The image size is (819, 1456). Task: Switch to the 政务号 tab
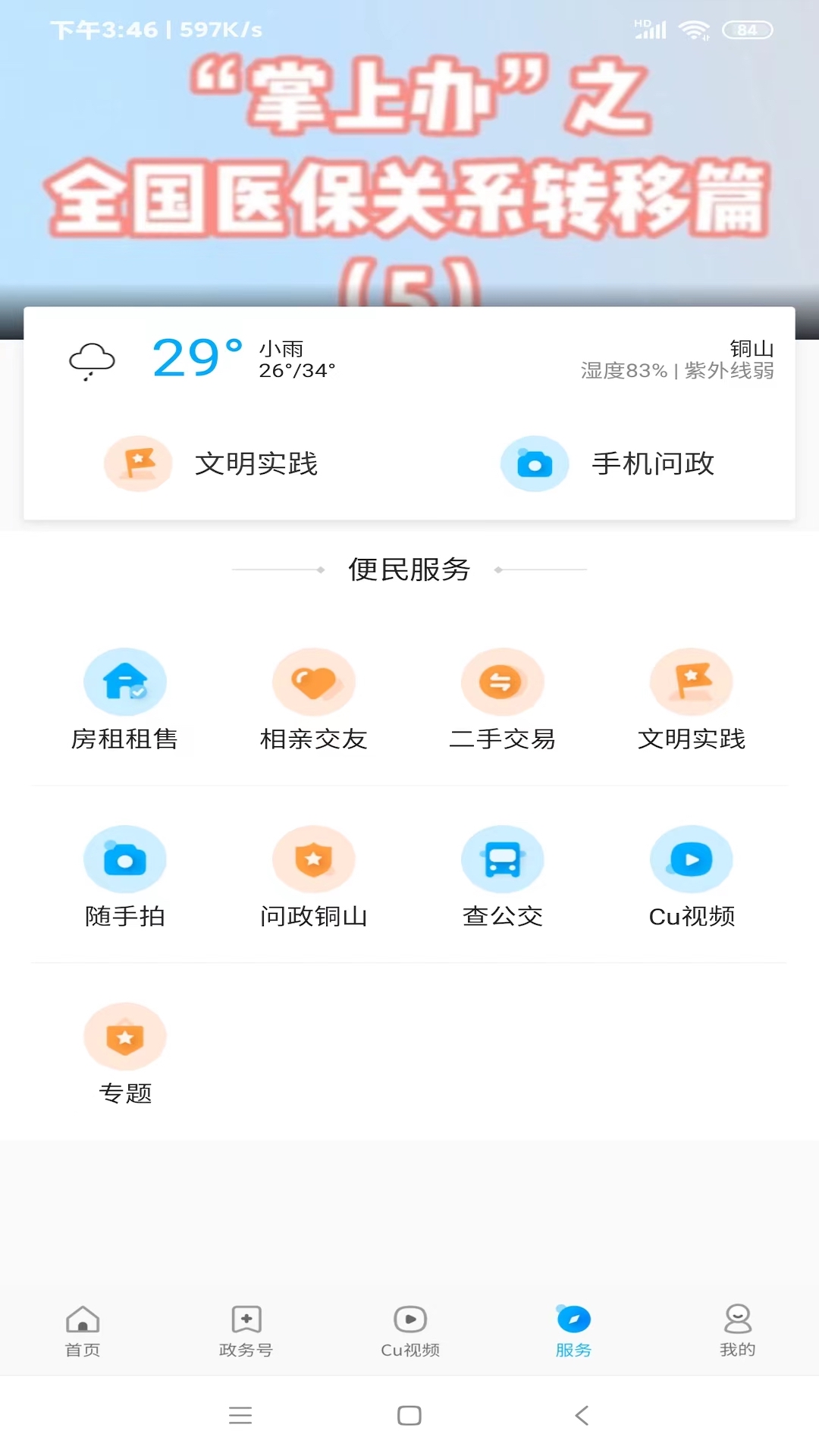[245, 1331]
